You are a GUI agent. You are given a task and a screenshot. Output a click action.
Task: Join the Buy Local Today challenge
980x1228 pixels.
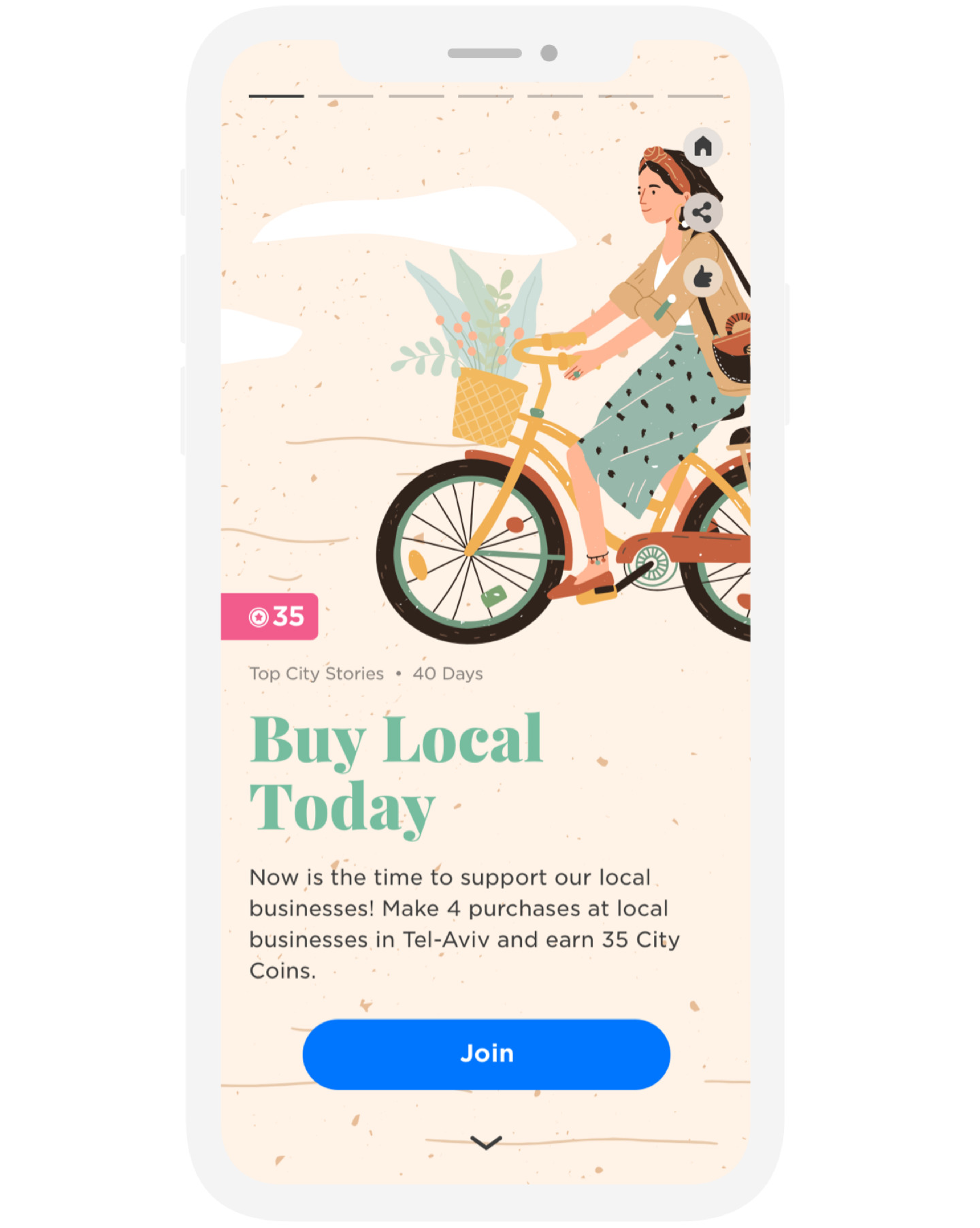pos(486,1053)
